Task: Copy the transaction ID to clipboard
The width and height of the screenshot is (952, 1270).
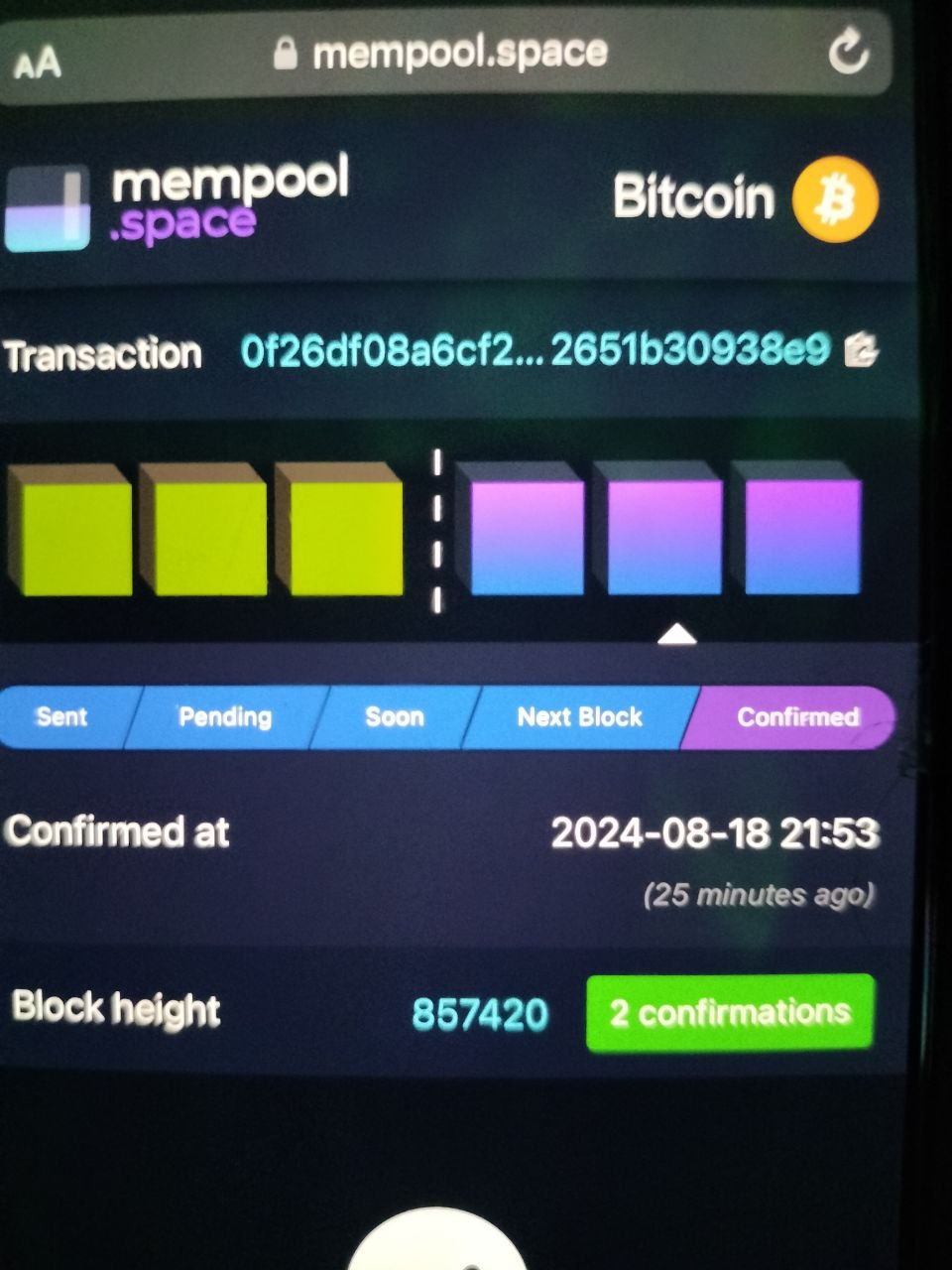Action: click(859, 350)
